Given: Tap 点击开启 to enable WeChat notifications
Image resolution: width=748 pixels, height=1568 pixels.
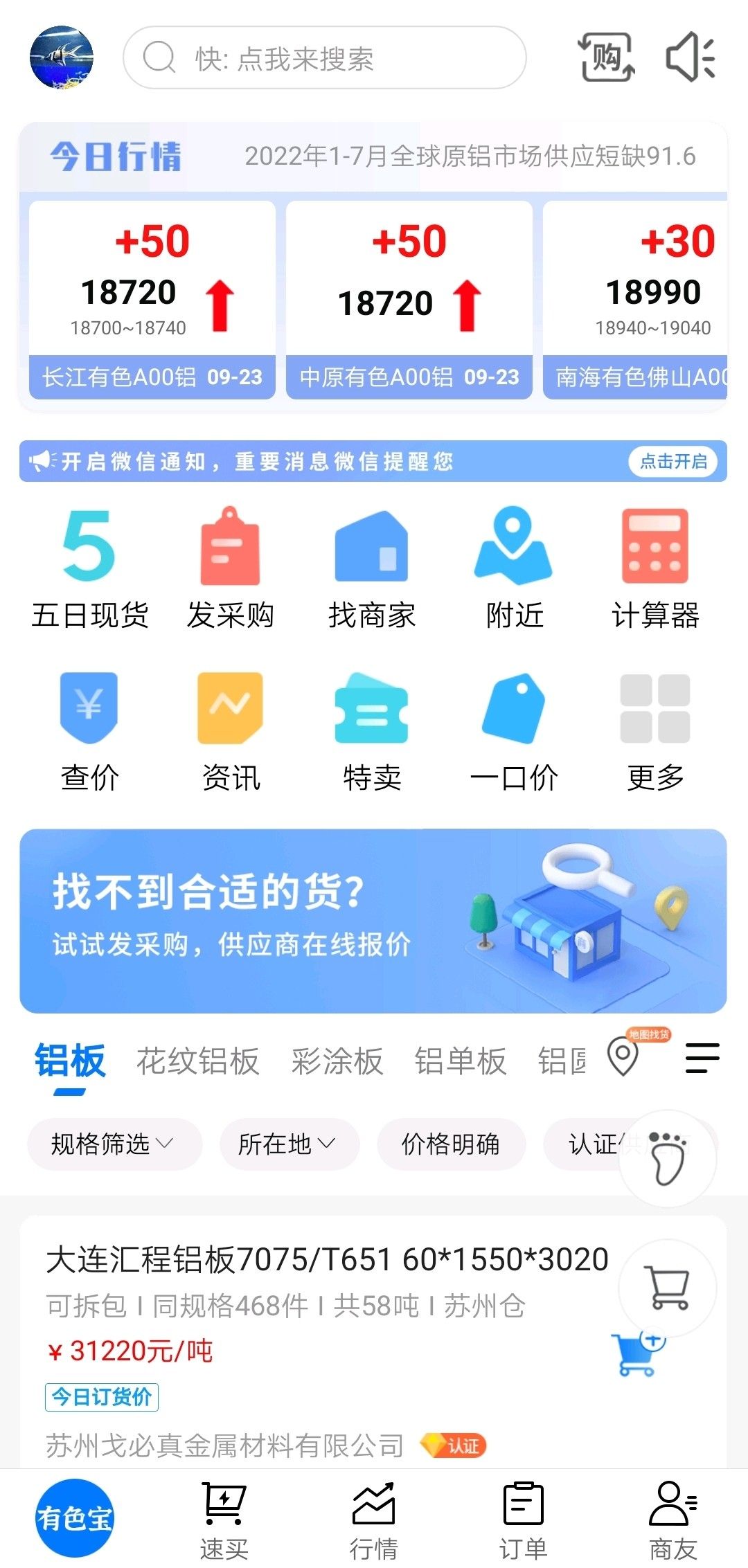Looking at the screenshot, I should [x=673, y=461].
